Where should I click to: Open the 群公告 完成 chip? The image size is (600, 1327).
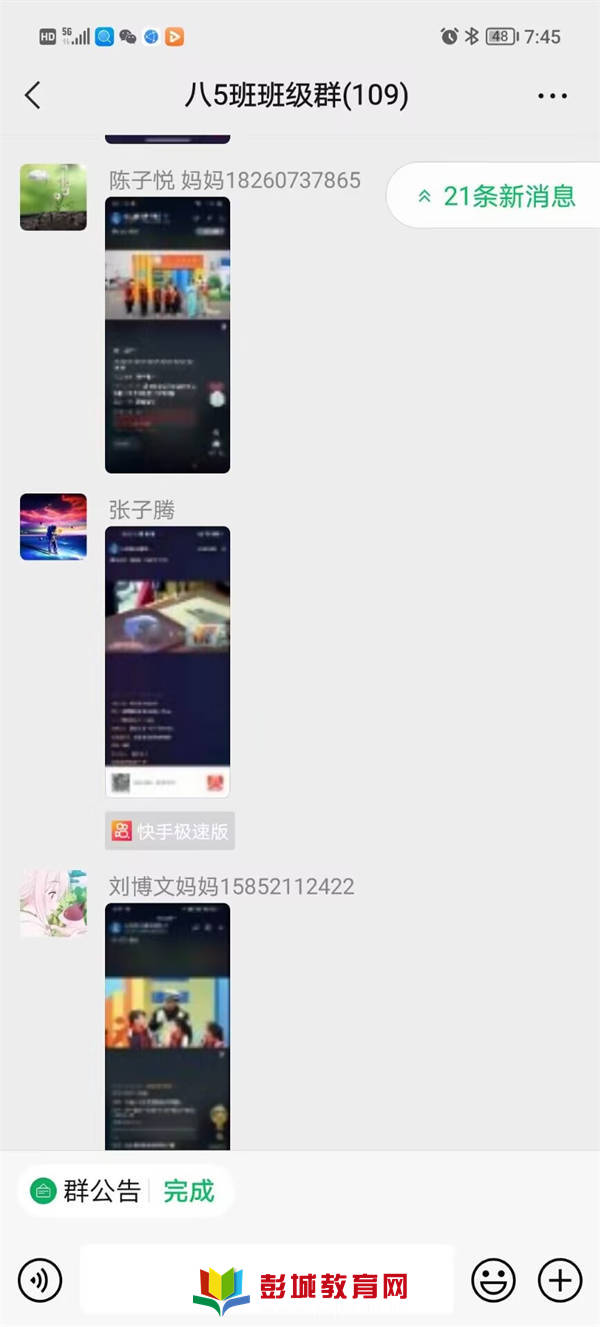pos(124,1191)
